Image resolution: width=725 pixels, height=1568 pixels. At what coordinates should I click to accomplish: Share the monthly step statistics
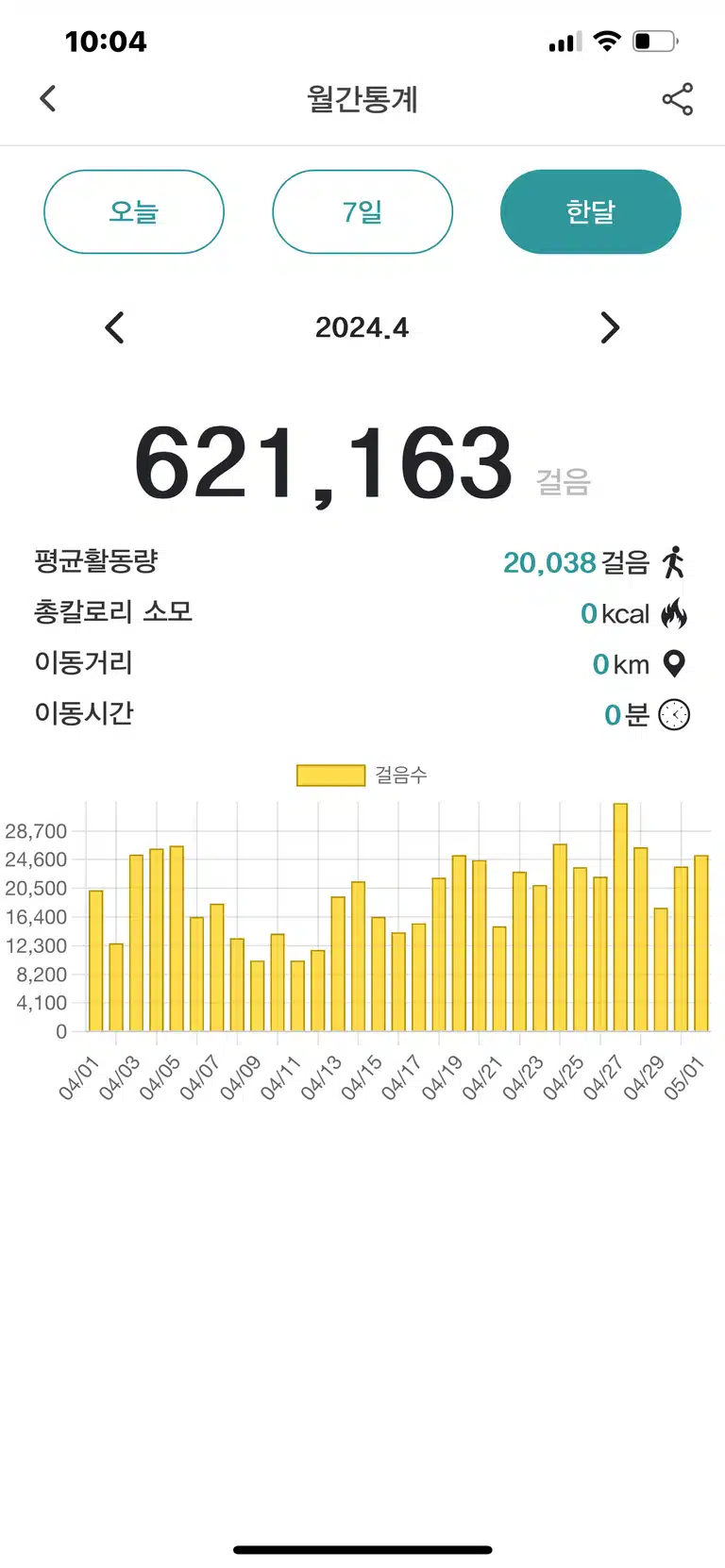[677, 99]
